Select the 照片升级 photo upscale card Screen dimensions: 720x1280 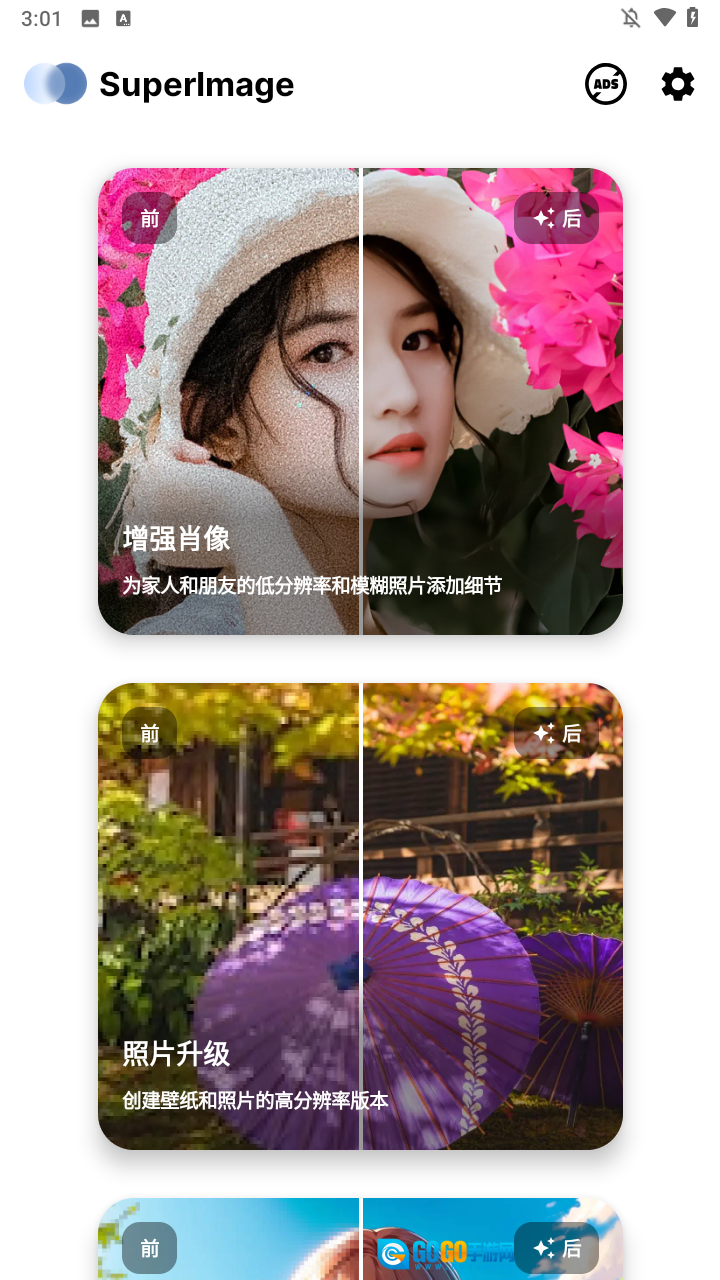click(x=360, y=916)
